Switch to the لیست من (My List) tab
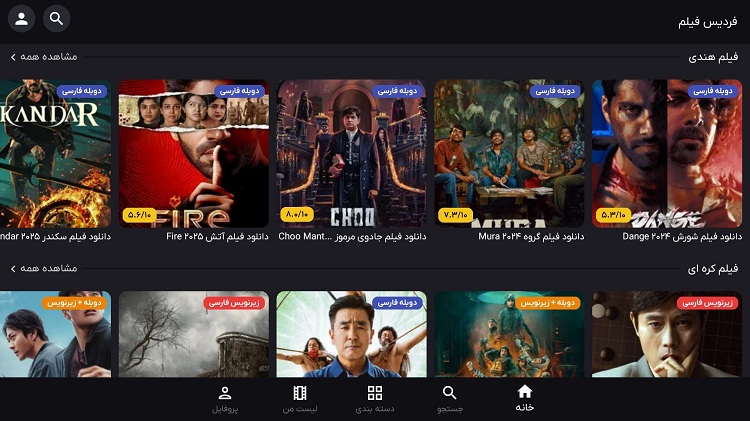 coord(300,398)
